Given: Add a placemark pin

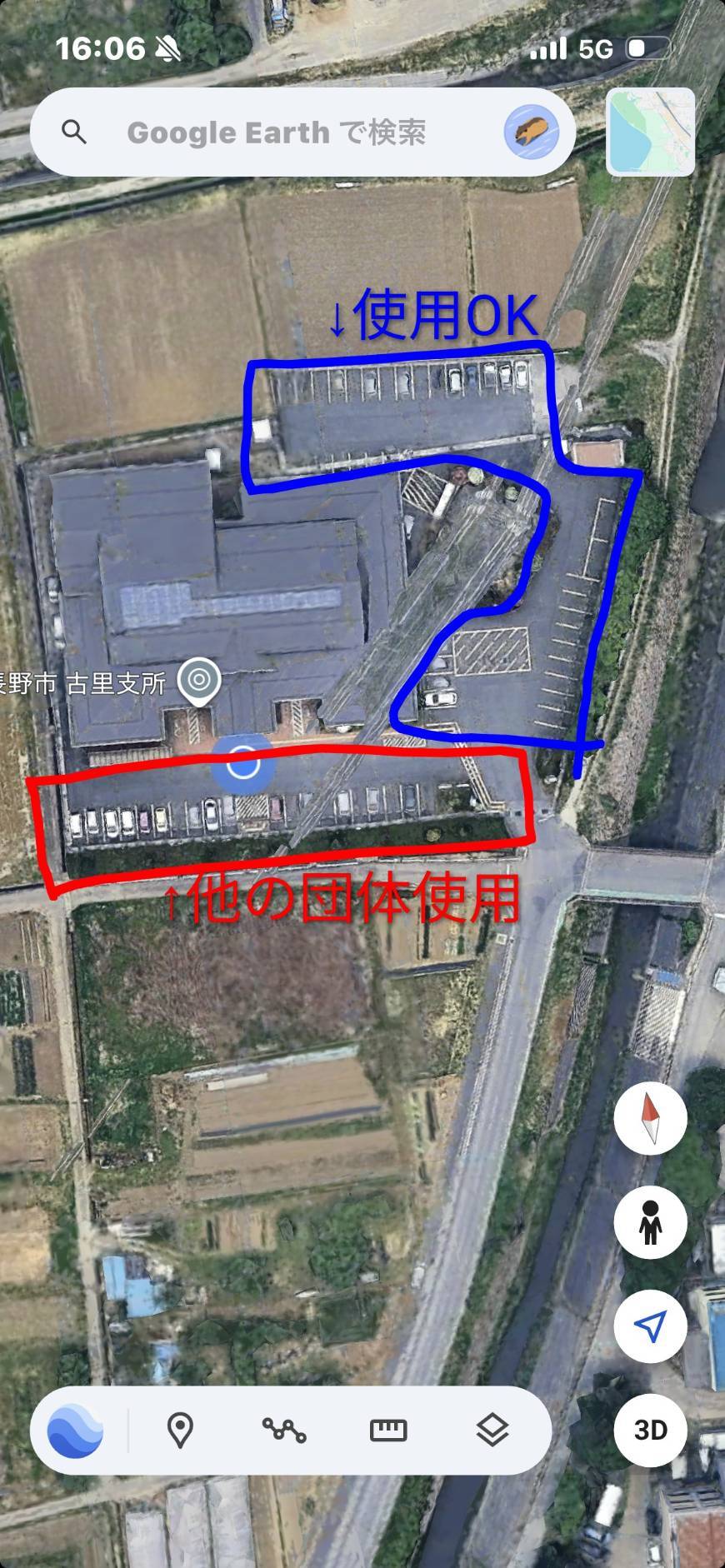Looking at the screenshot, I should (180, 1431).
